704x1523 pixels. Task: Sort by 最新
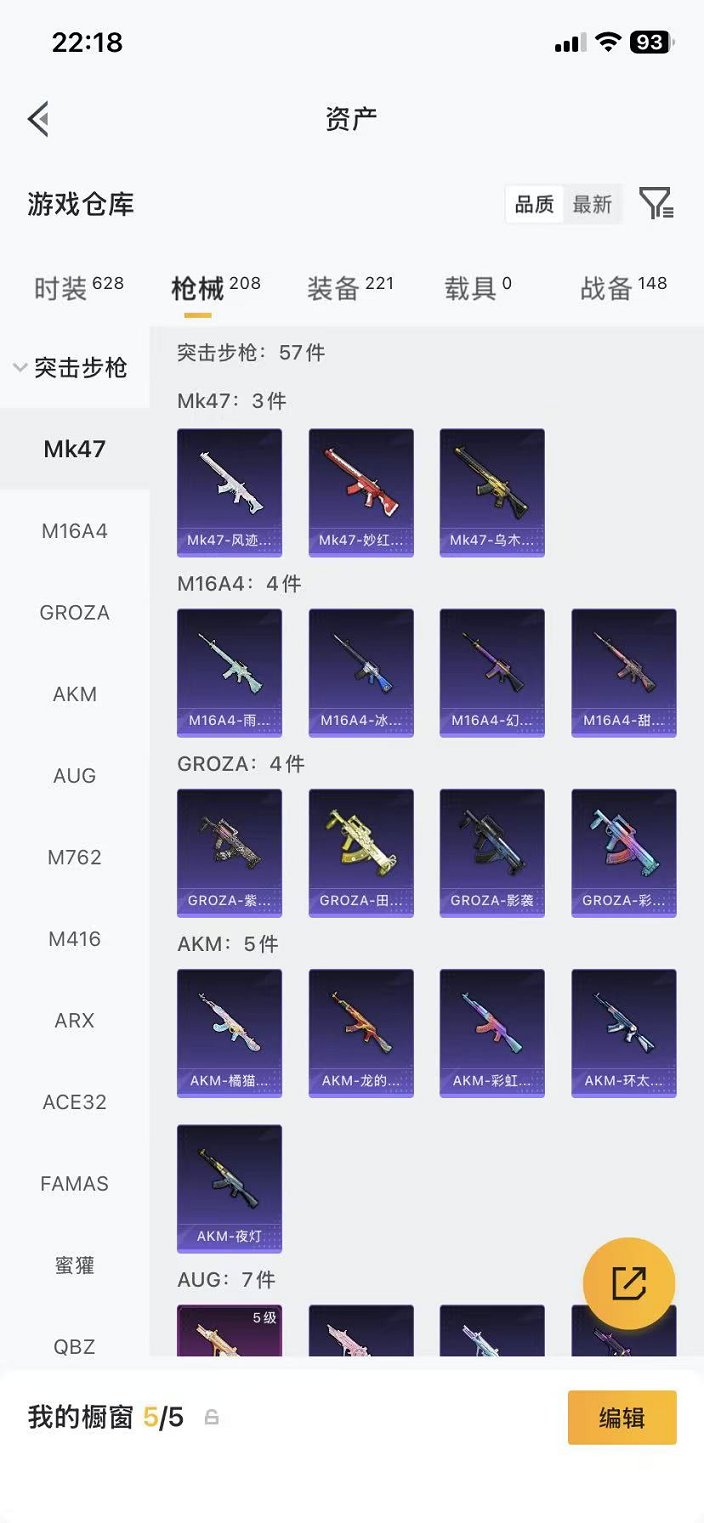592,204
